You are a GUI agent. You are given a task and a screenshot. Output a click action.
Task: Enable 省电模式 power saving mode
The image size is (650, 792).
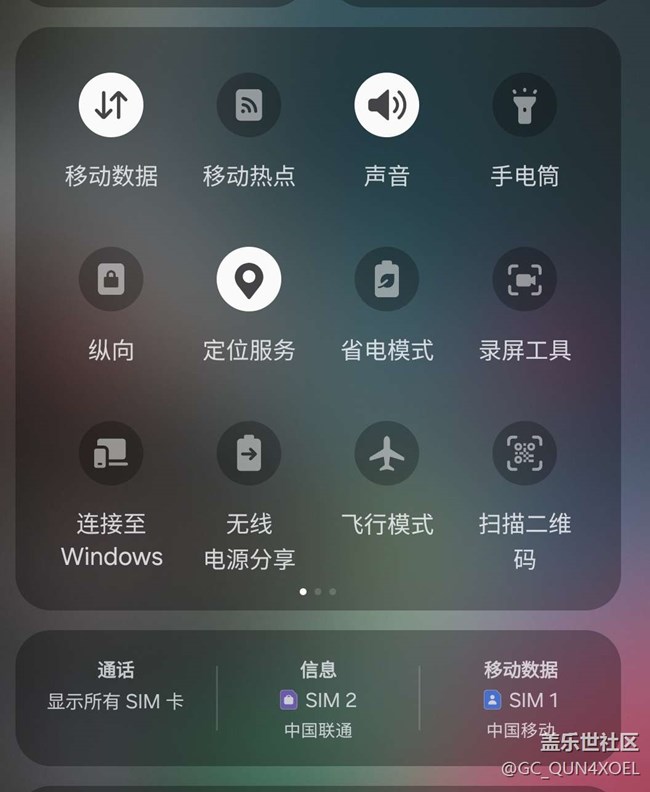(x=387, y=279)
